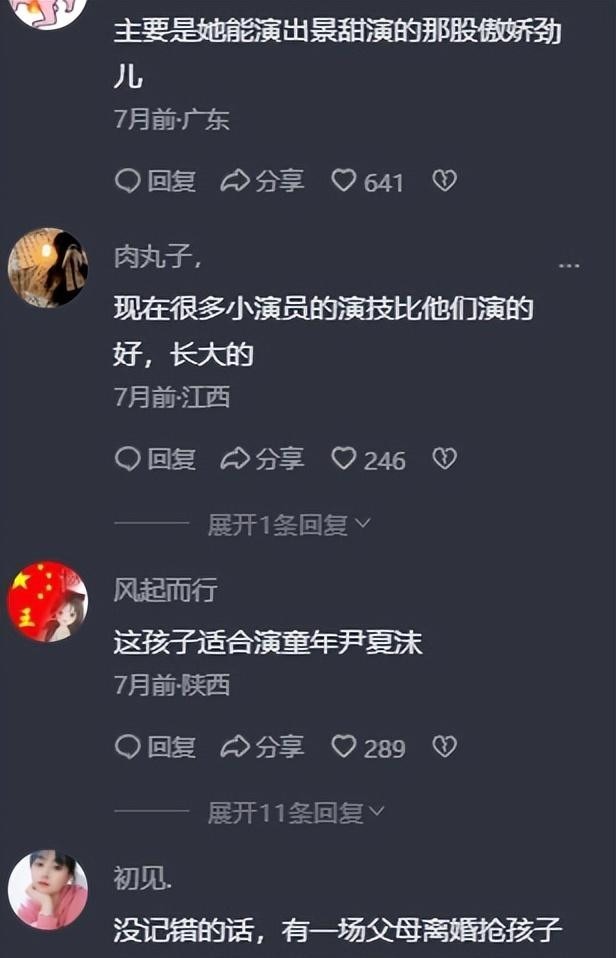Image resolution: width=616 pixels, height=958 pixels.
Task: Expand 1 reply under 肉丸子's comment
Action: coord(288,524)
